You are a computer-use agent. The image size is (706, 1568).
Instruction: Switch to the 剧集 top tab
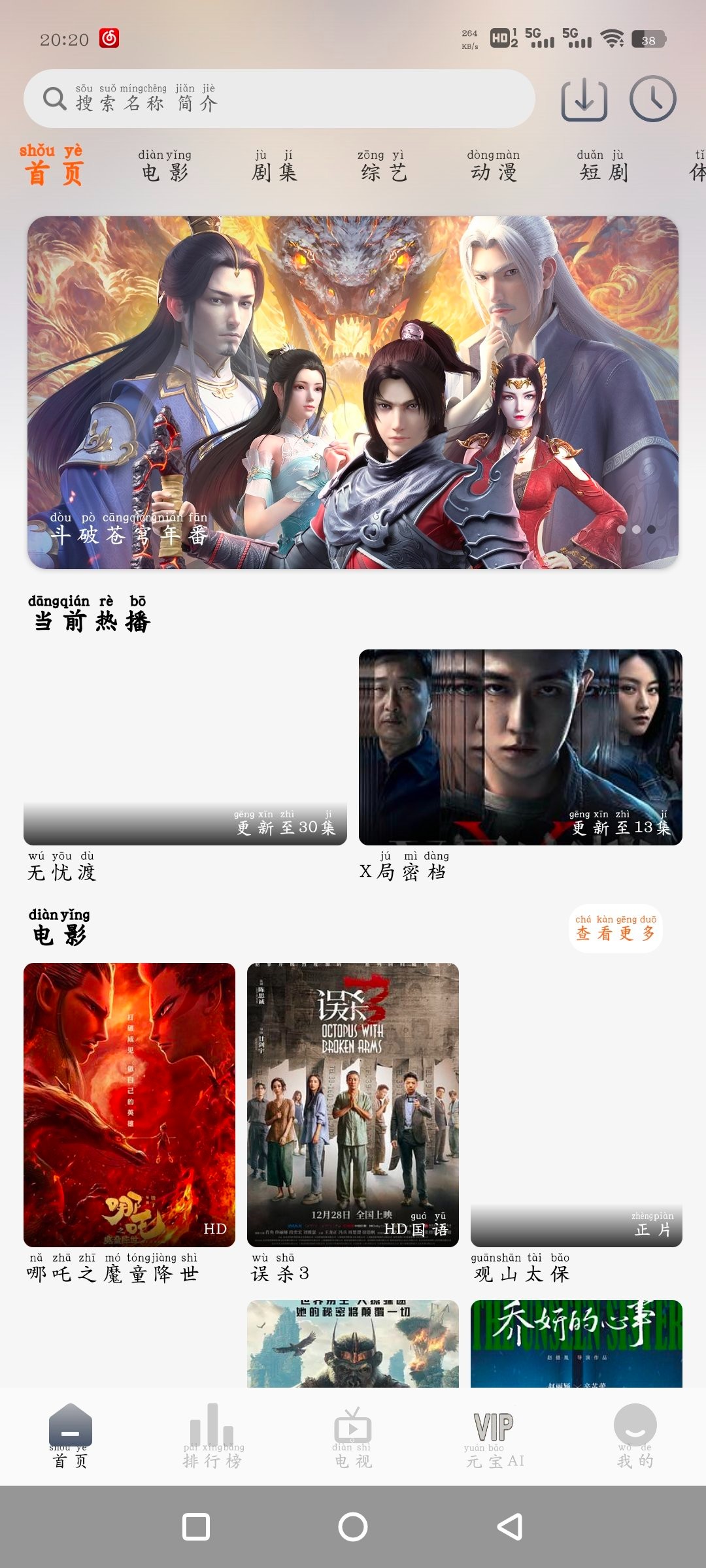275,166
